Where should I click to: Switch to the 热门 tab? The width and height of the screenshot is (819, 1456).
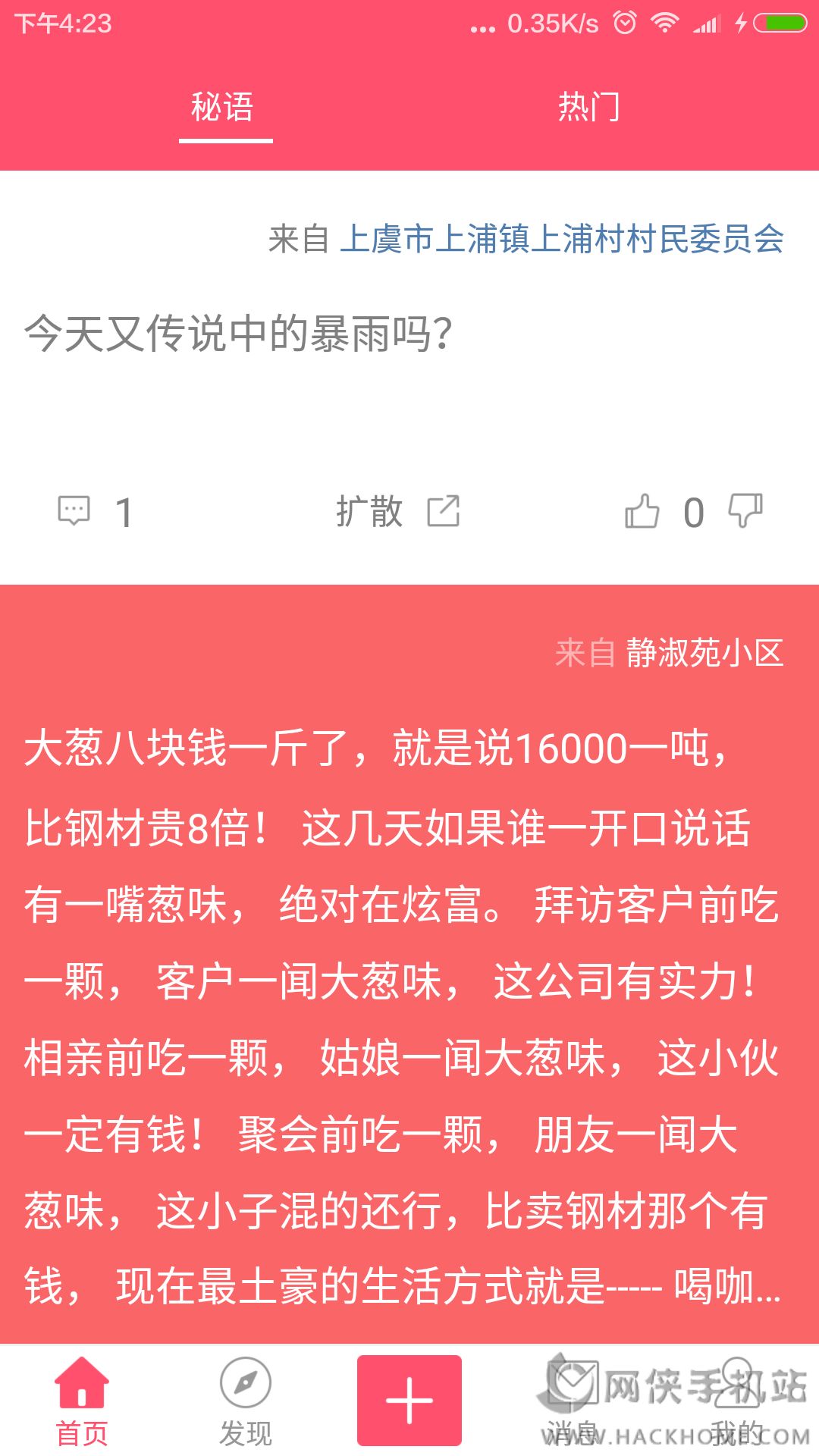tap(588, 107)
